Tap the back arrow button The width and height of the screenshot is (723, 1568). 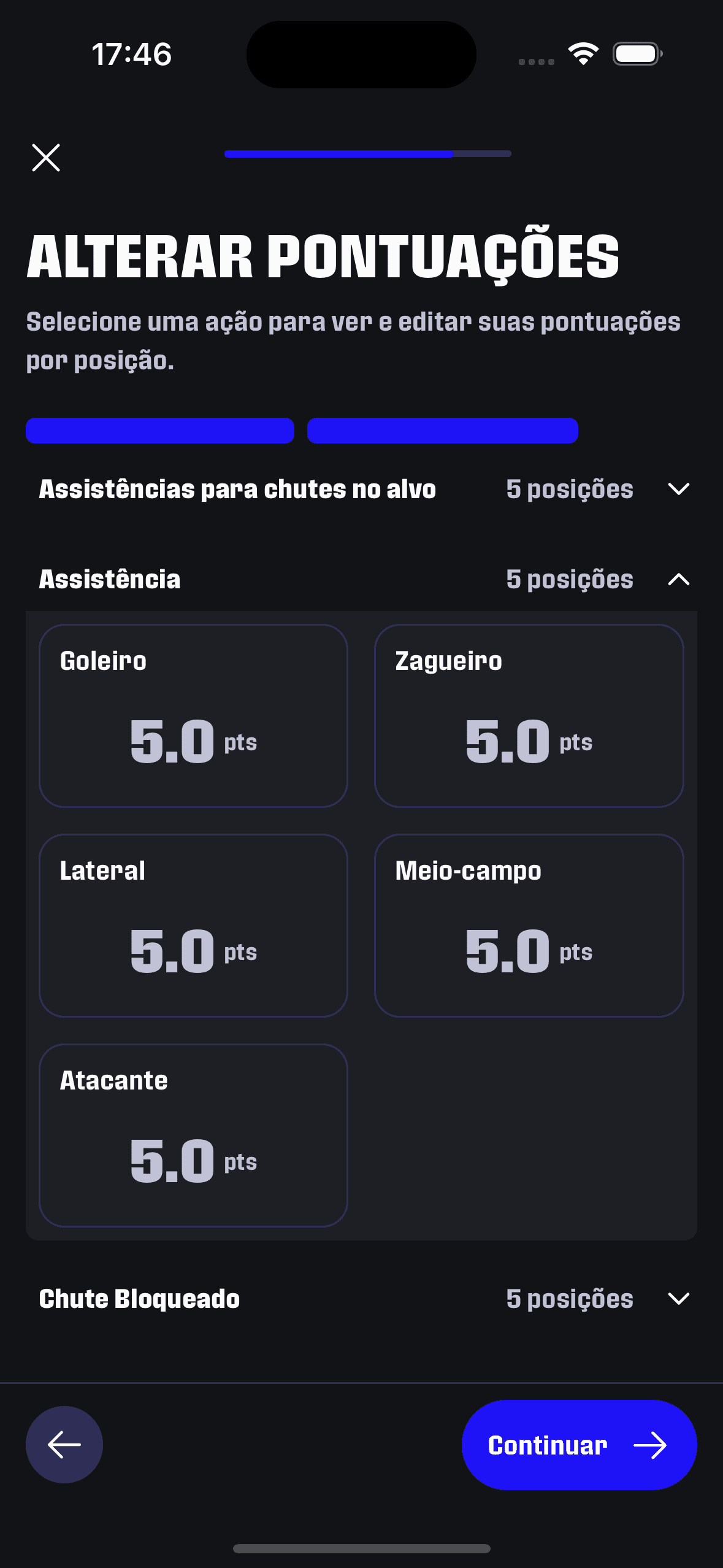tap(64, 1445)
